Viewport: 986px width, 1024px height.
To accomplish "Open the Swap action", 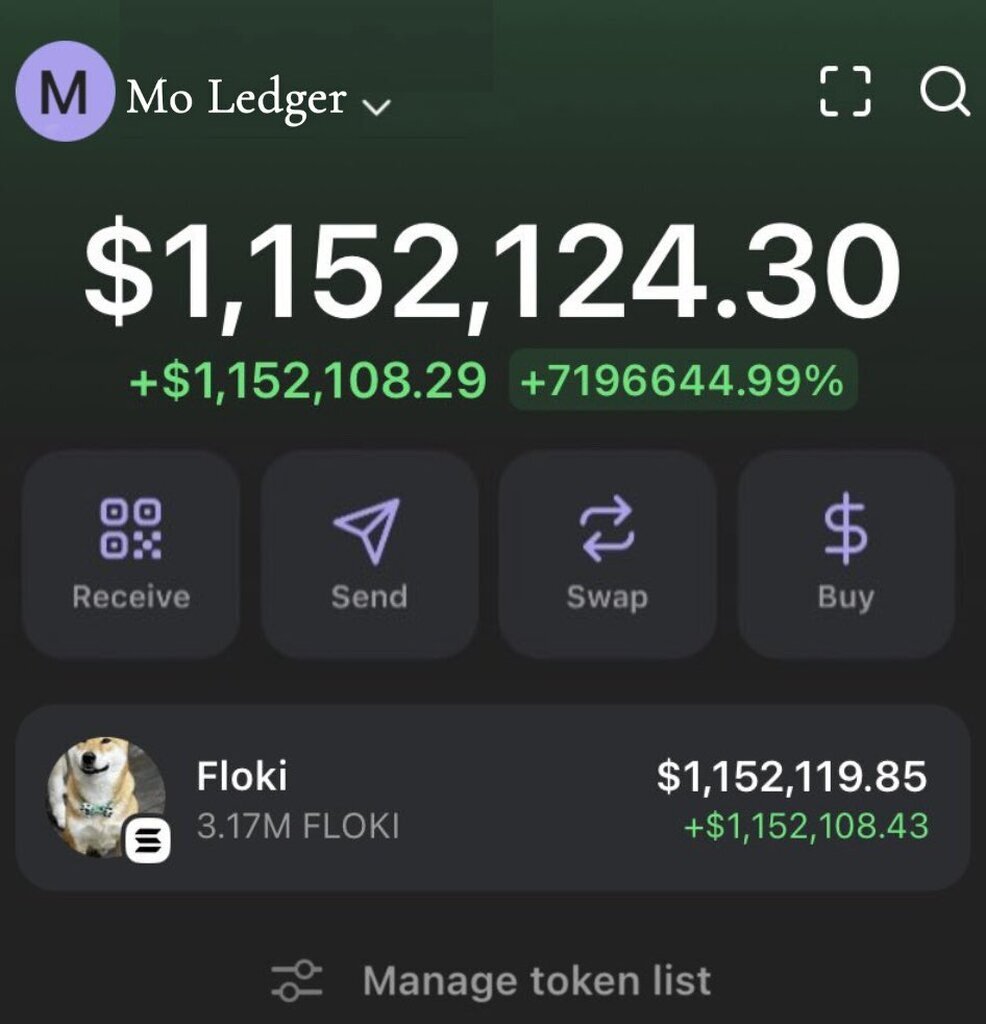I will point(607,553).
